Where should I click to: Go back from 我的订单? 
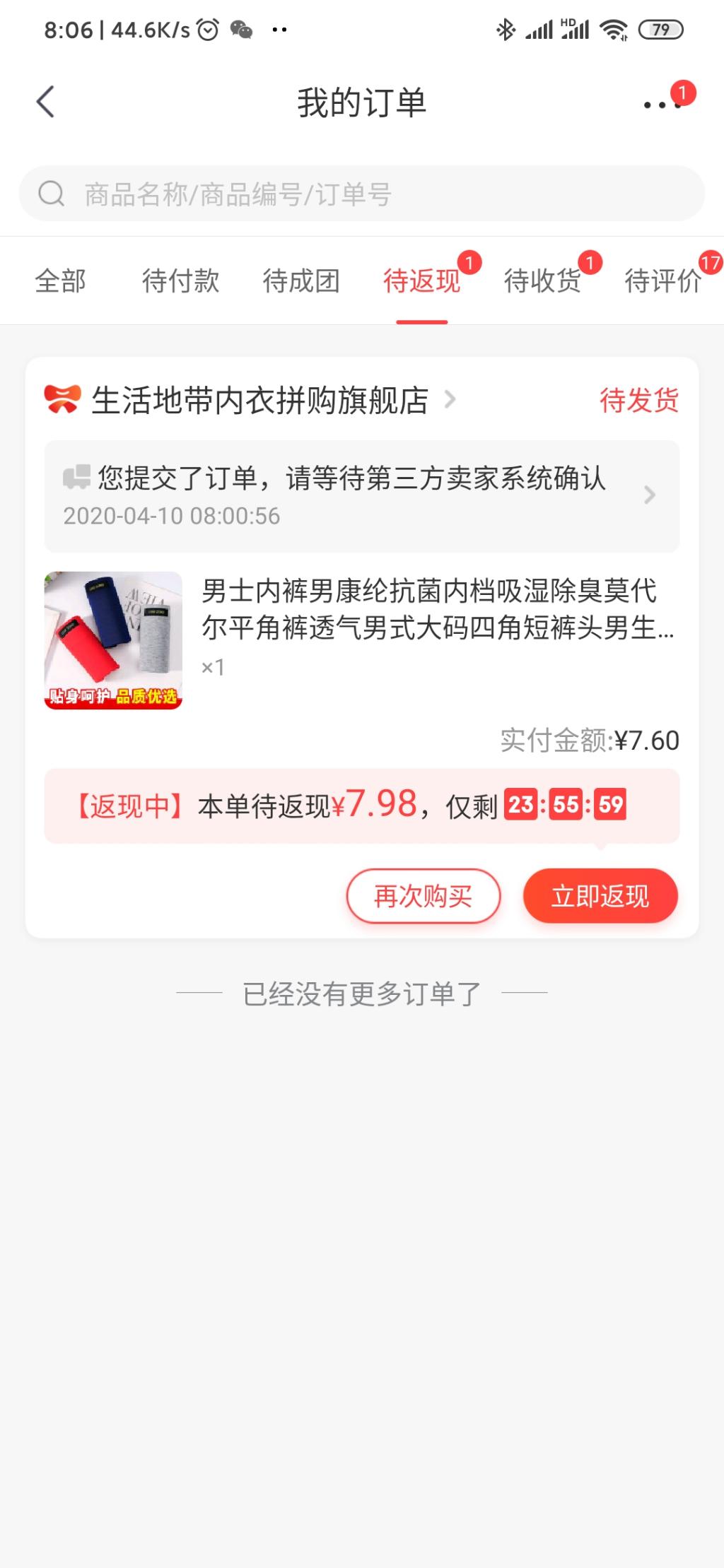(x=46, y=102)
